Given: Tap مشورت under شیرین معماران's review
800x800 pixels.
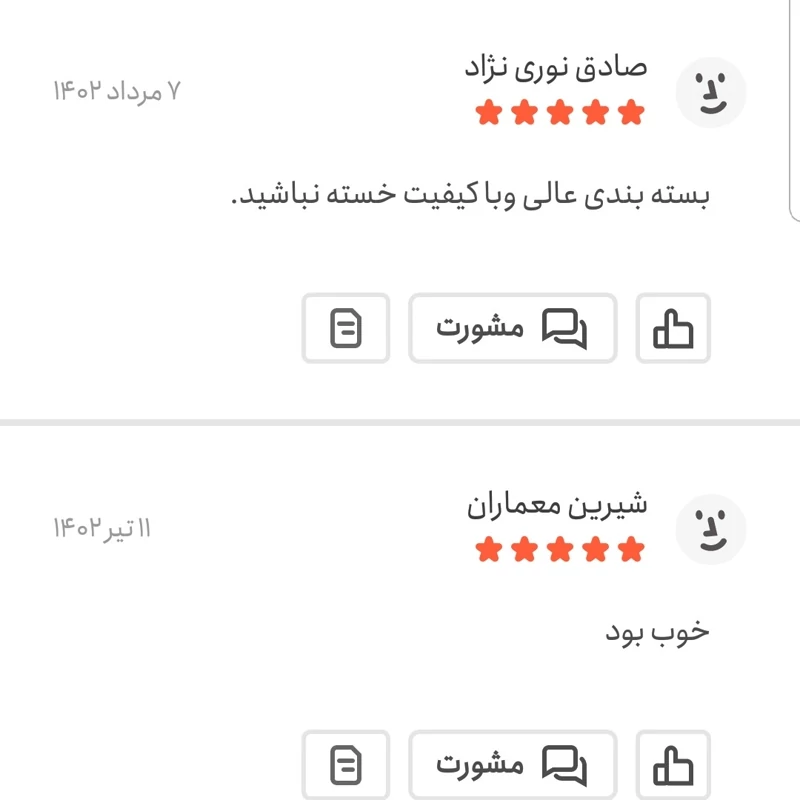Looking at the screenshot, I should click(x=512, y=766).
